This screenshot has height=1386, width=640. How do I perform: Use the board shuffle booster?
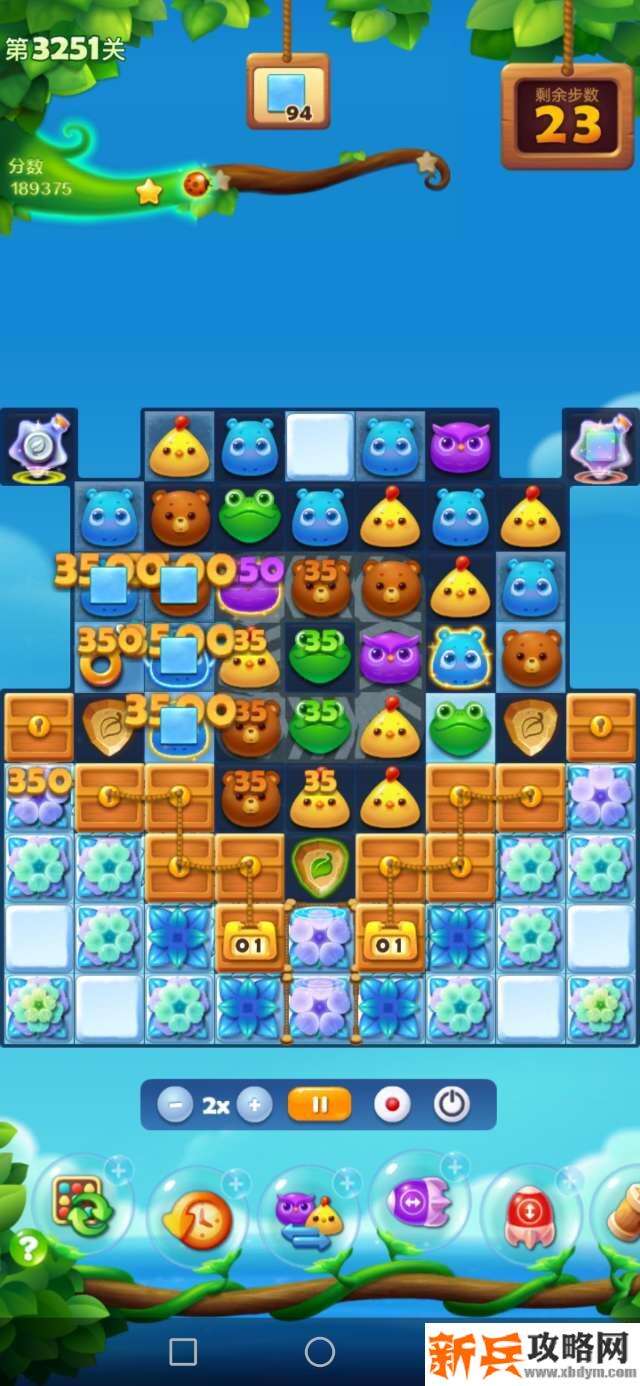[84, 1208]
